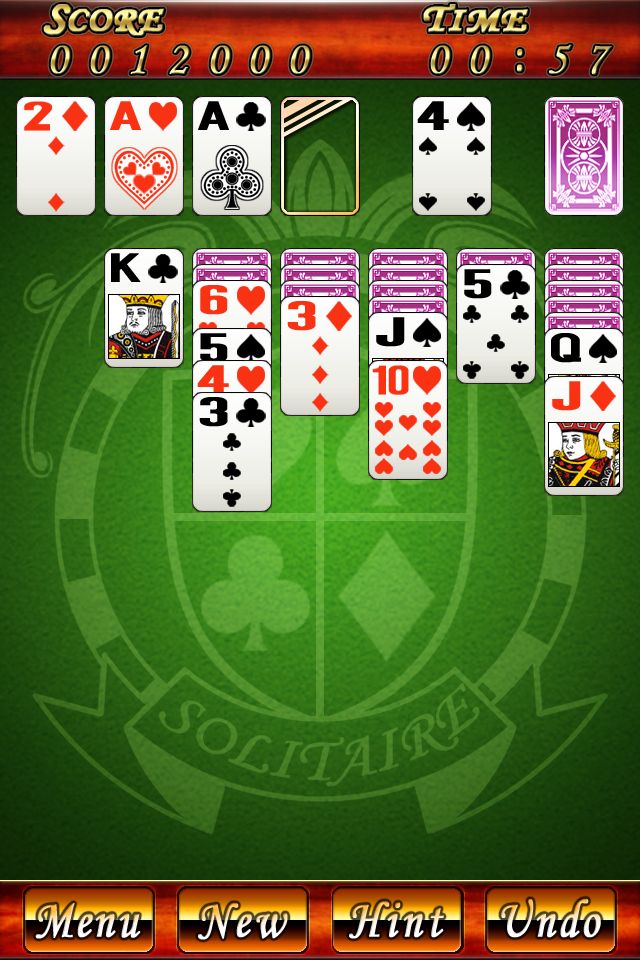Undo the last move
This screenshot has width=640, height=960.
point(551,919)
